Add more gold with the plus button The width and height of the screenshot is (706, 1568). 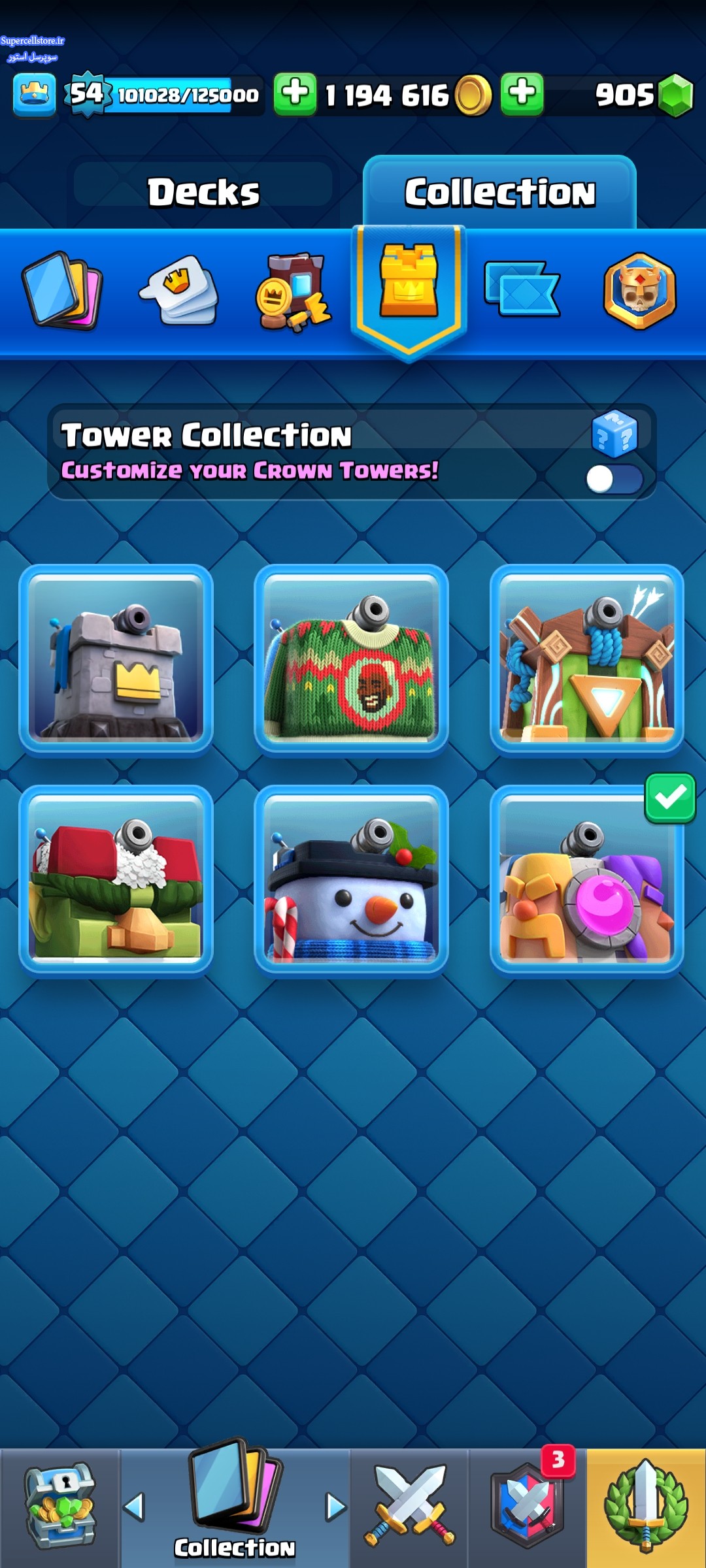tap(295, 95)
